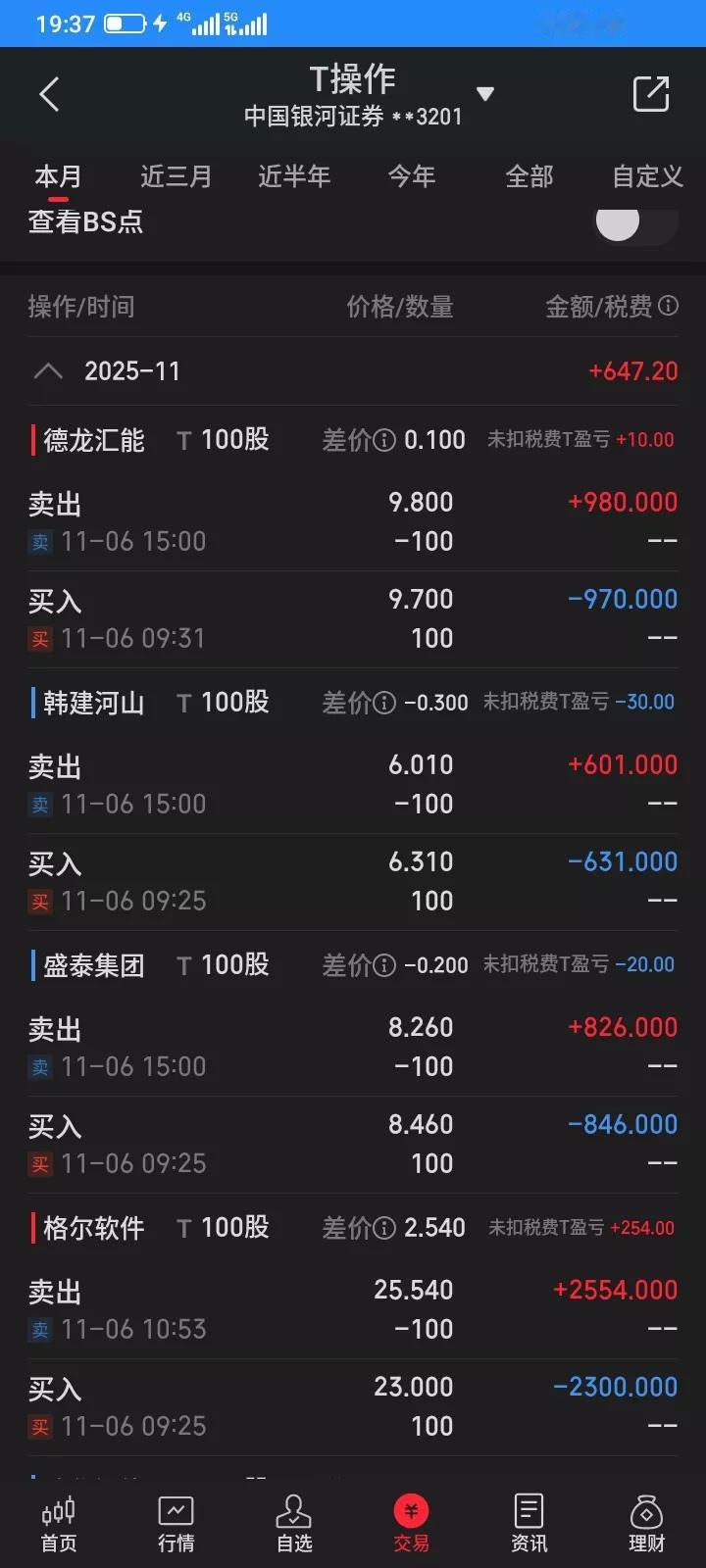
Task: Tap the share icon at top right
Action: [x=650, y=93]
